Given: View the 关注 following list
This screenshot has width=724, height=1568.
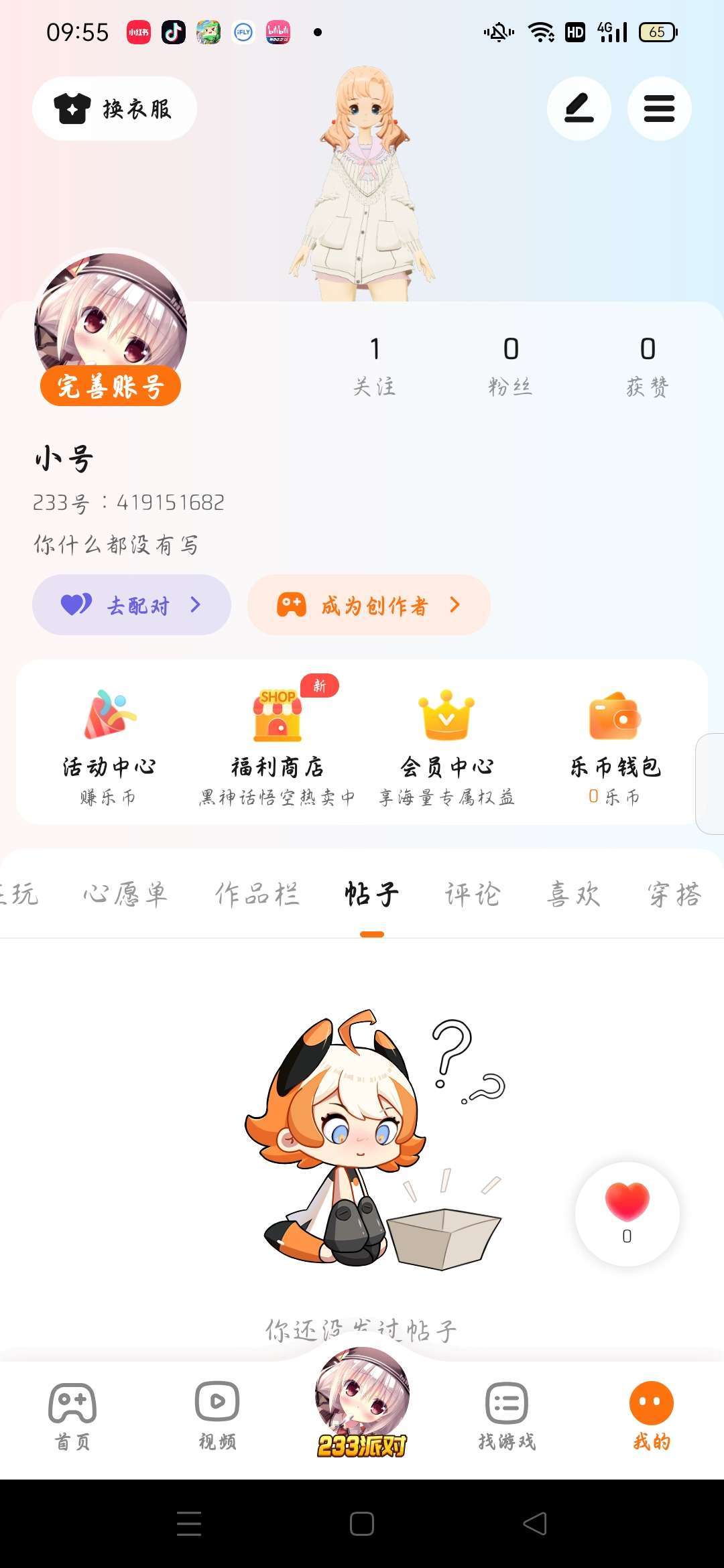Looking at the screenshot, I should 375,366.
